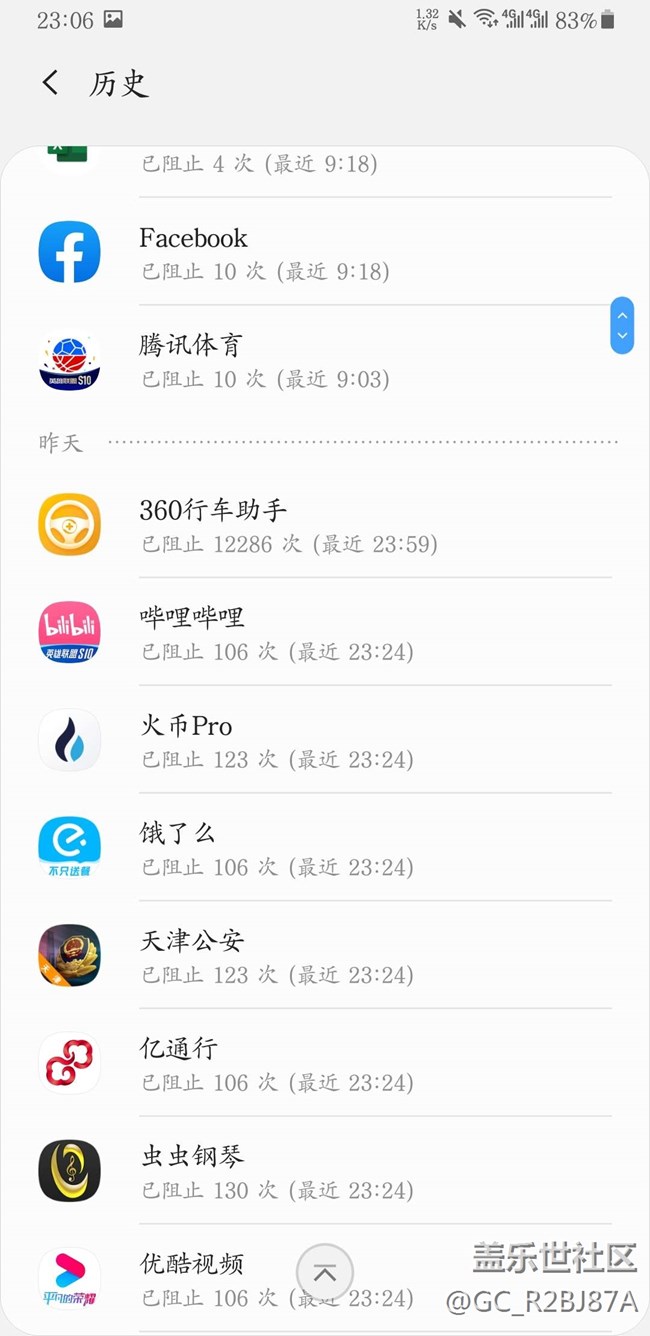Image resolution: width=650 pixels, height=1336 pixels.
Task: Open the Facebook blocked history entry
Action: [x=325, y=252]
